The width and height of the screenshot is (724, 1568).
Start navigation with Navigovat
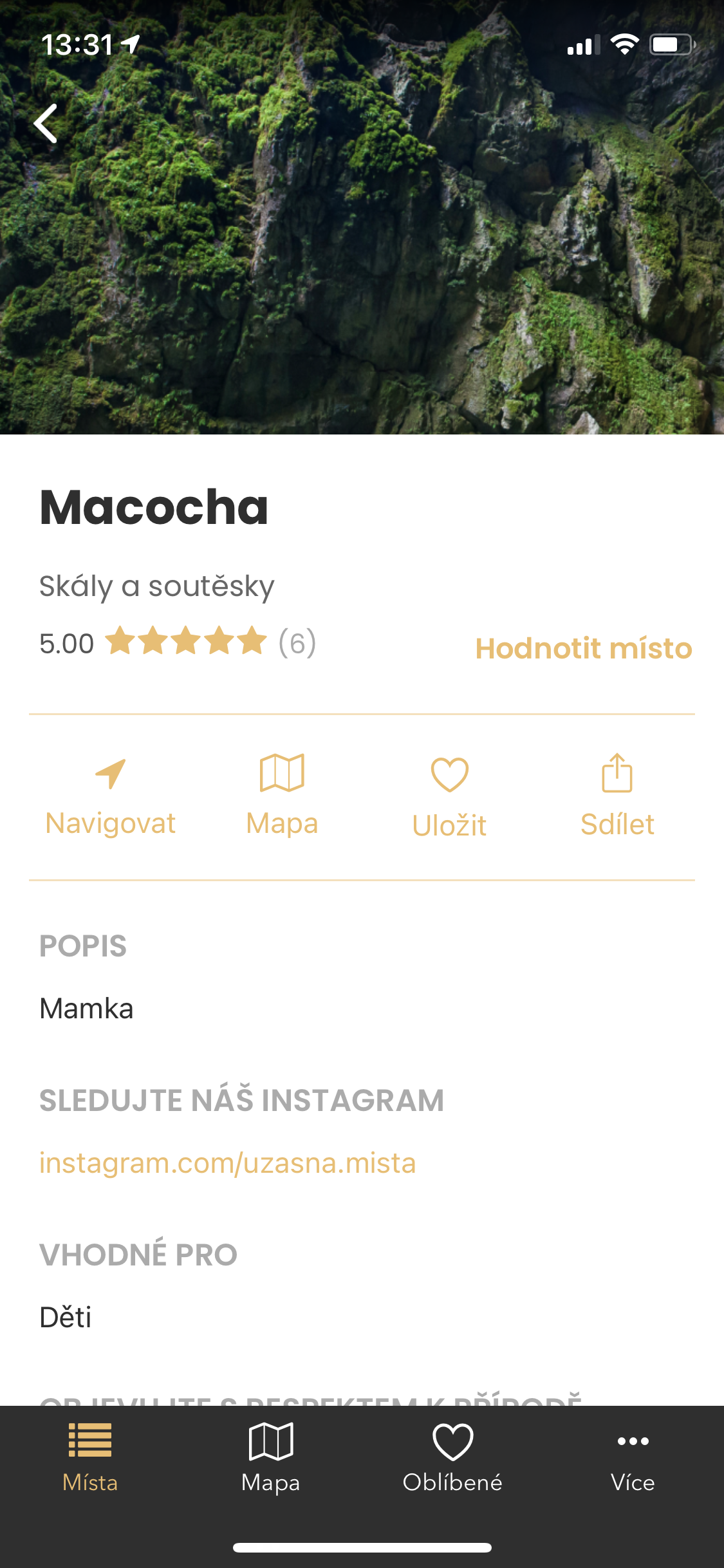pyautogui.click(x=111, y=796)
